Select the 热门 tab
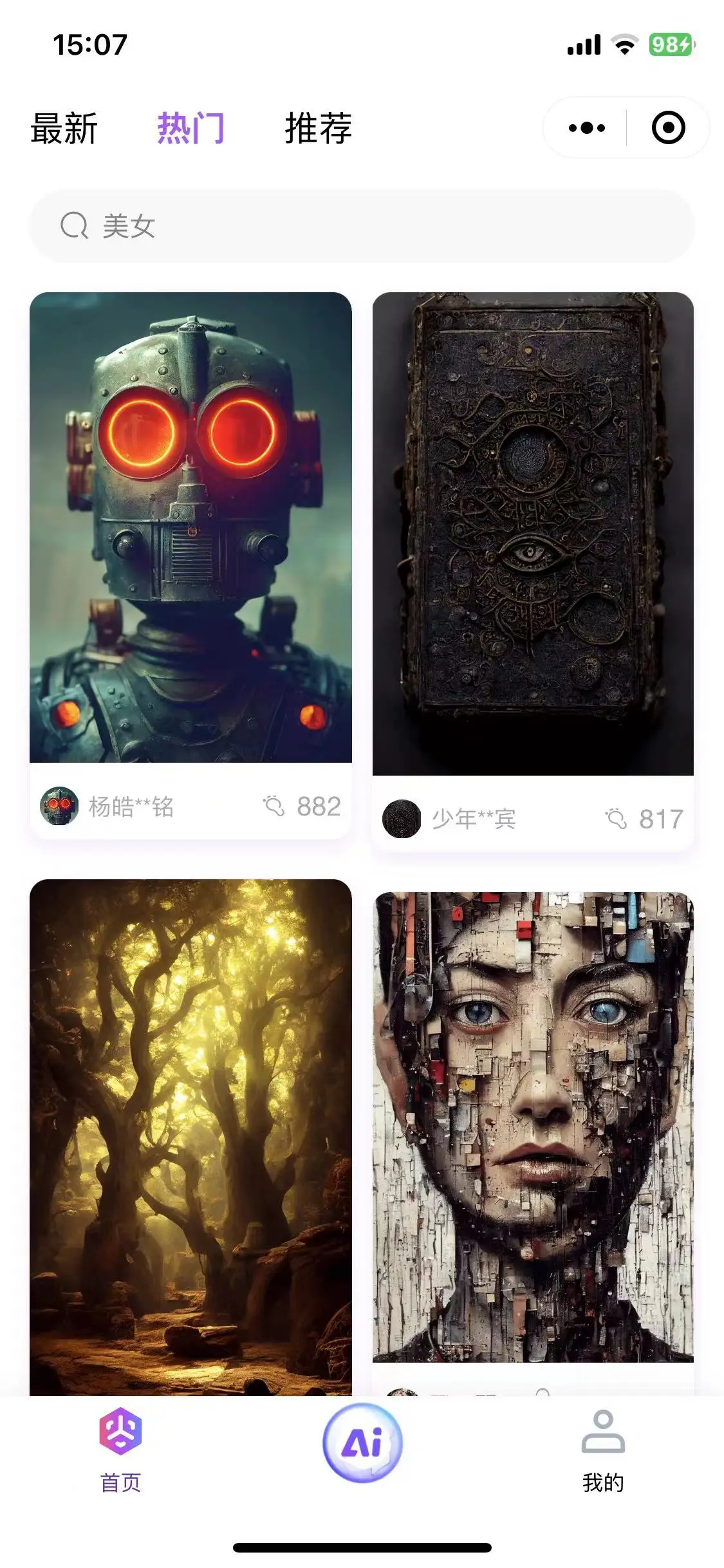 click(x=190, y=128)
